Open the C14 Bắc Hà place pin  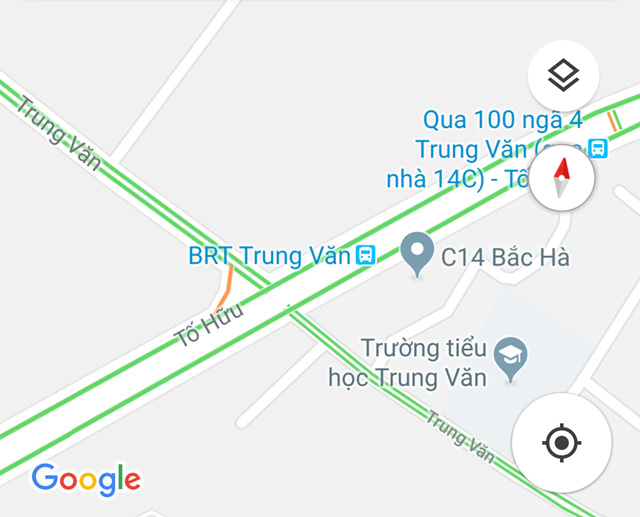tap(416, 254)
